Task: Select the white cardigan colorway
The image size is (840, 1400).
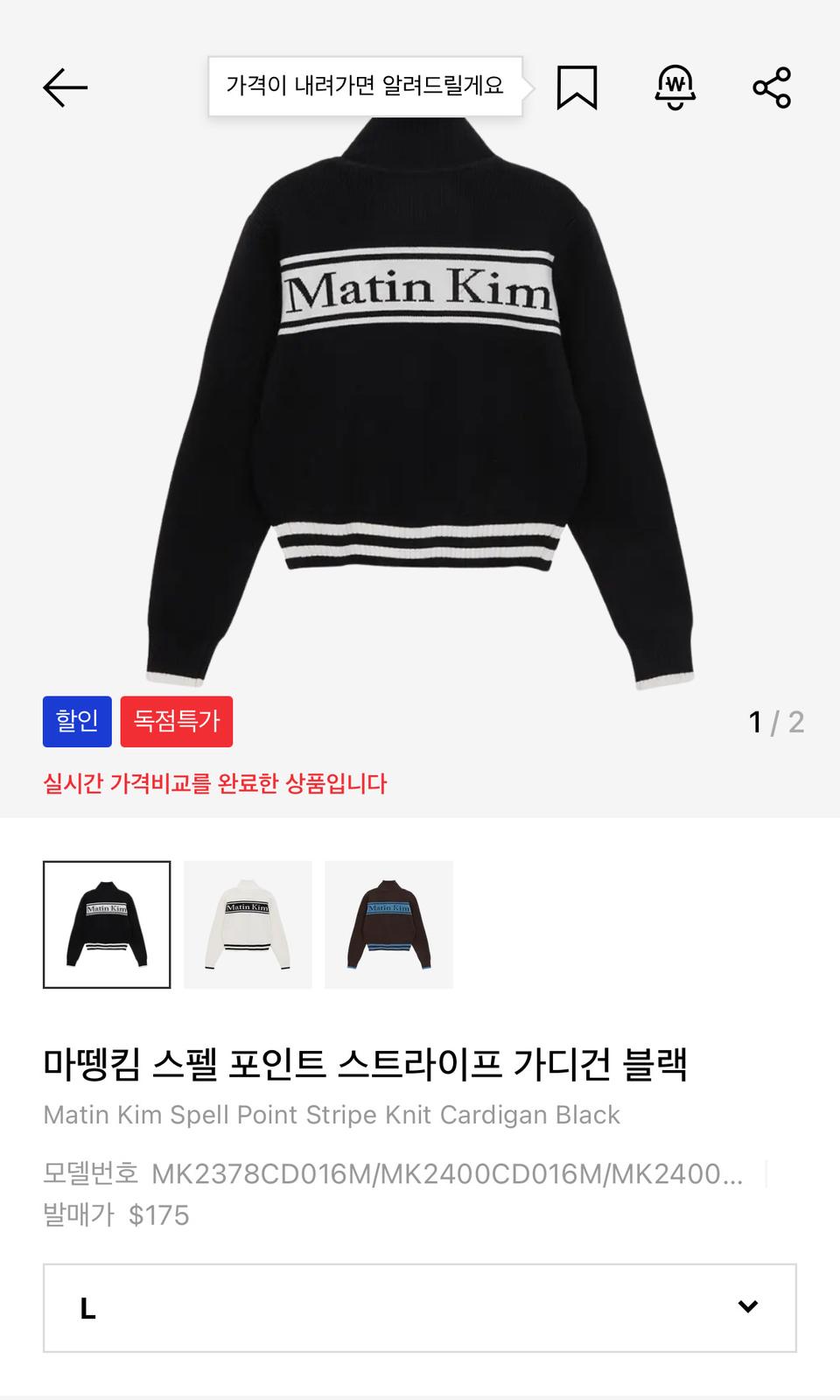Action: pos(248,924)
